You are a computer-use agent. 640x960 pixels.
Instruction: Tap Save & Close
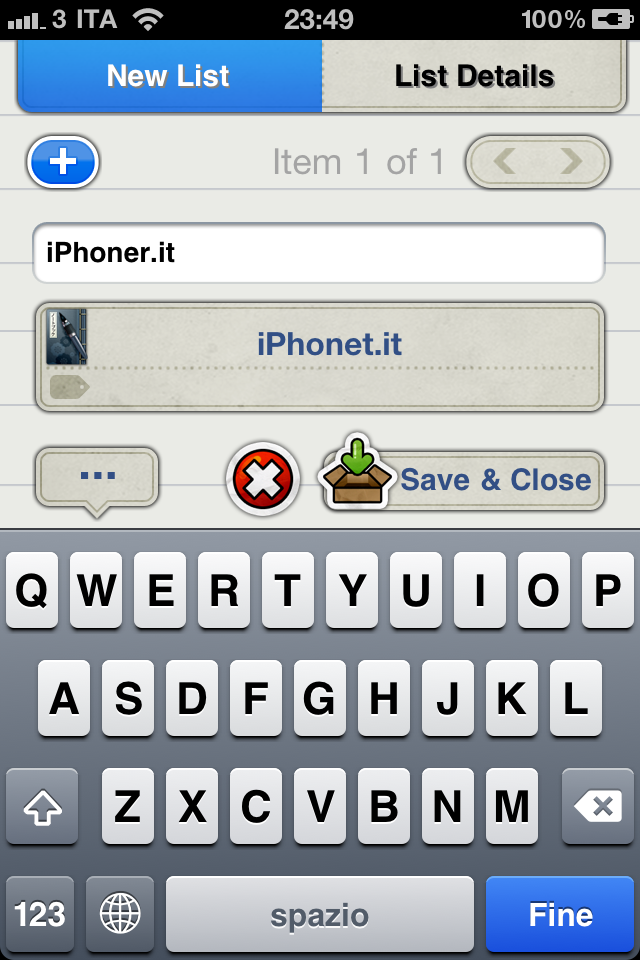click(465, 479)
